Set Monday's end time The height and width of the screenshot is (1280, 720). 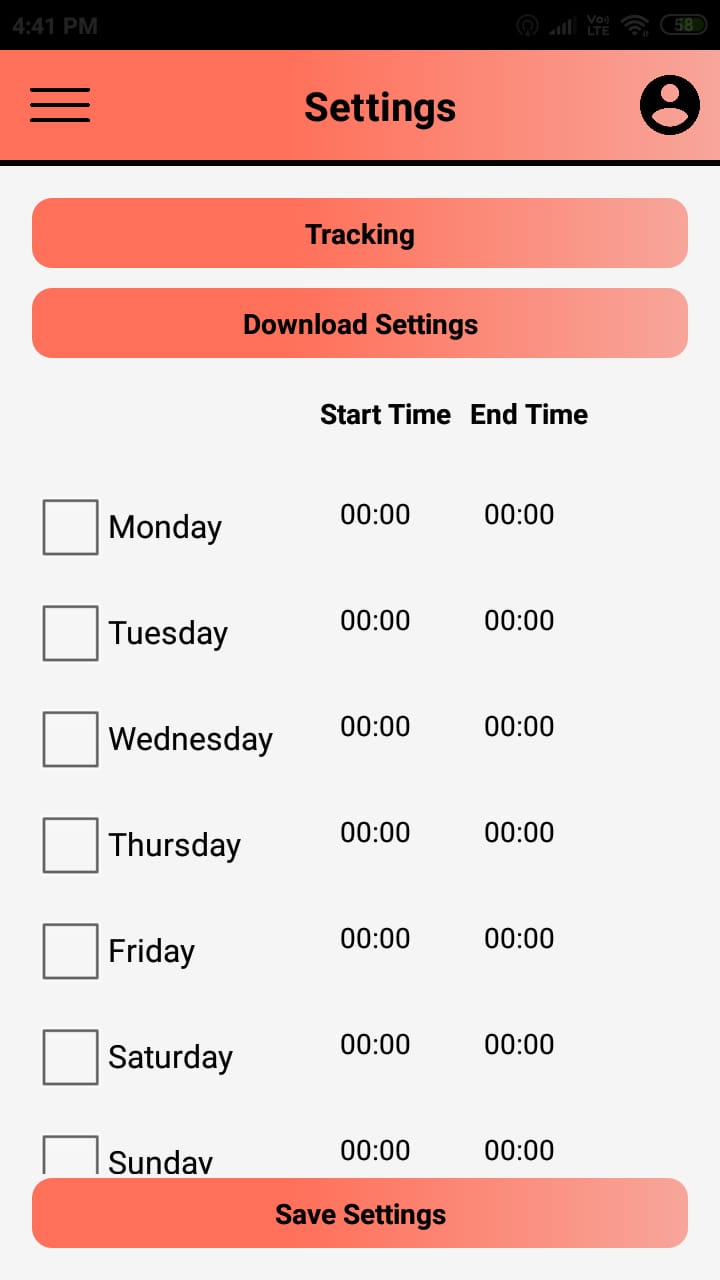pos(519,515)
